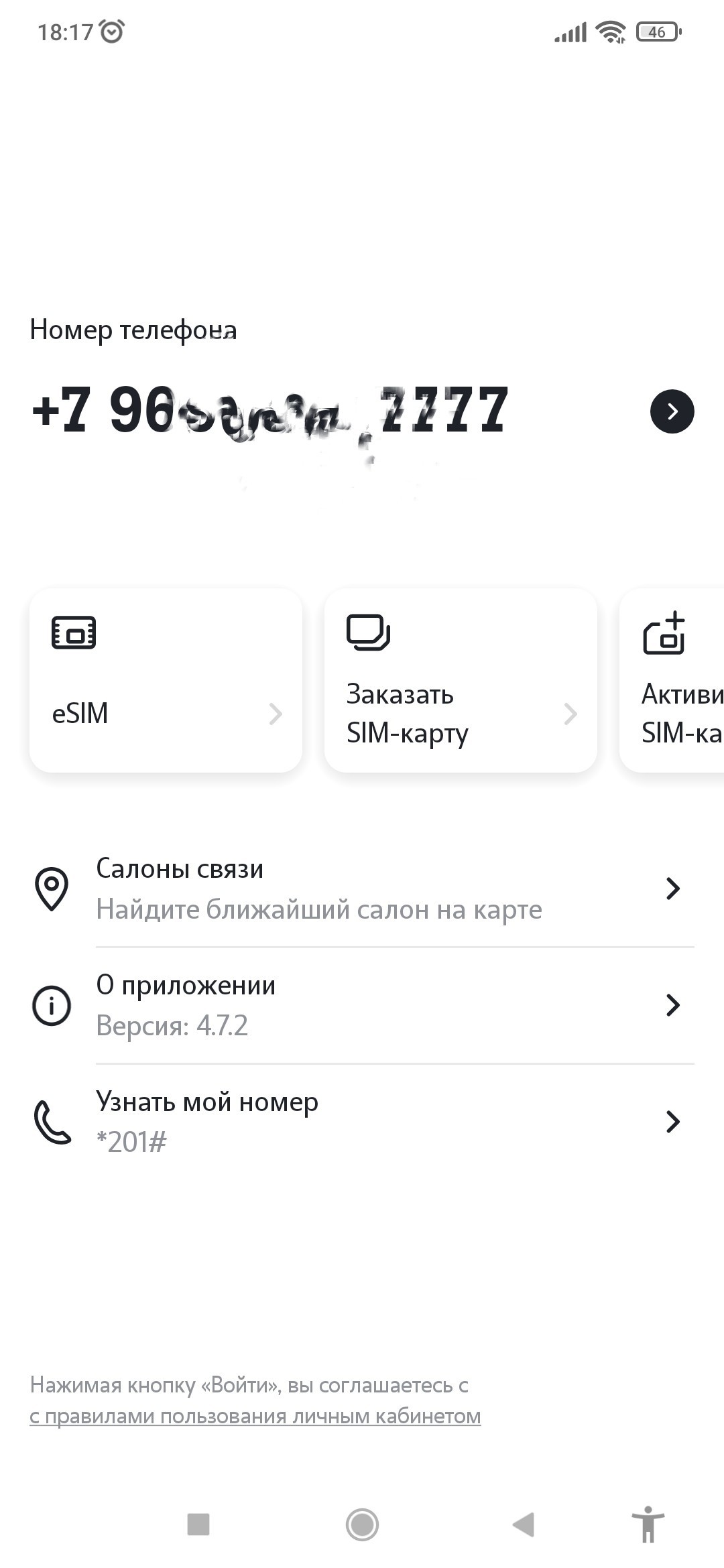Open the eSIM card

(x=166, y=680)
